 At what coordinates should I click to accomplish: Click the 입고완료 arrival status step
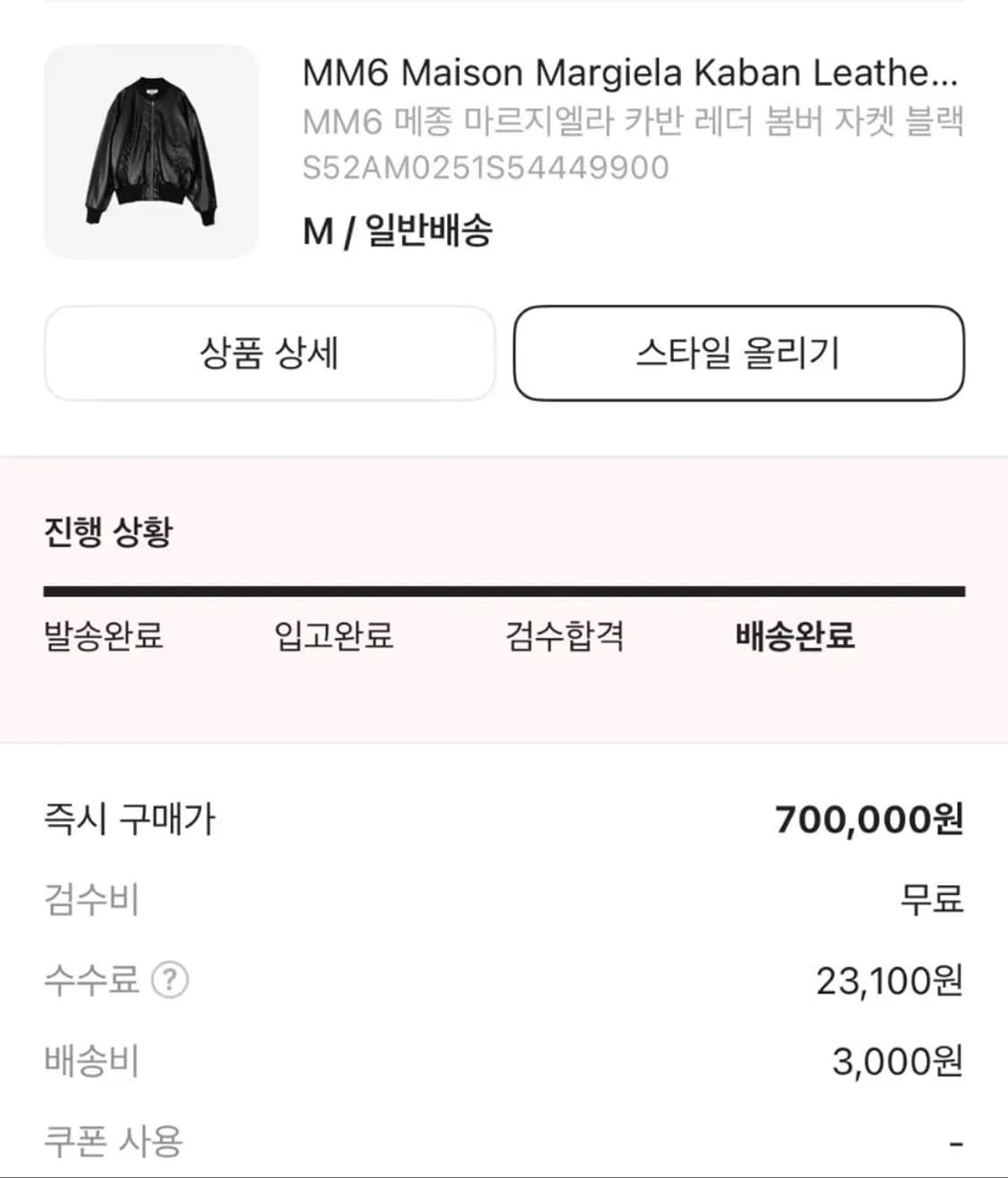click(x=332, y=638)
